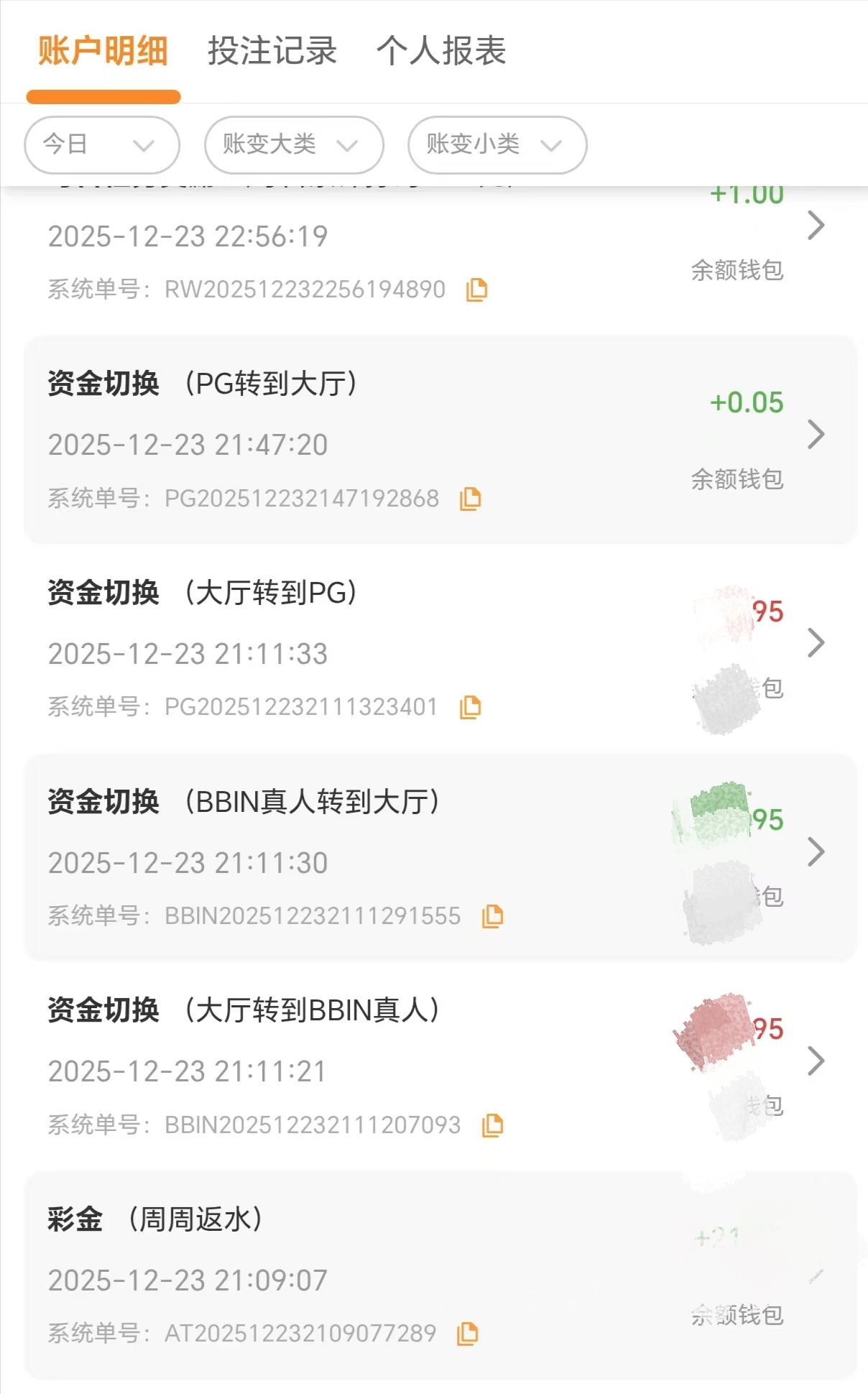Copy order number RW202512232256194890

(476, 290)
